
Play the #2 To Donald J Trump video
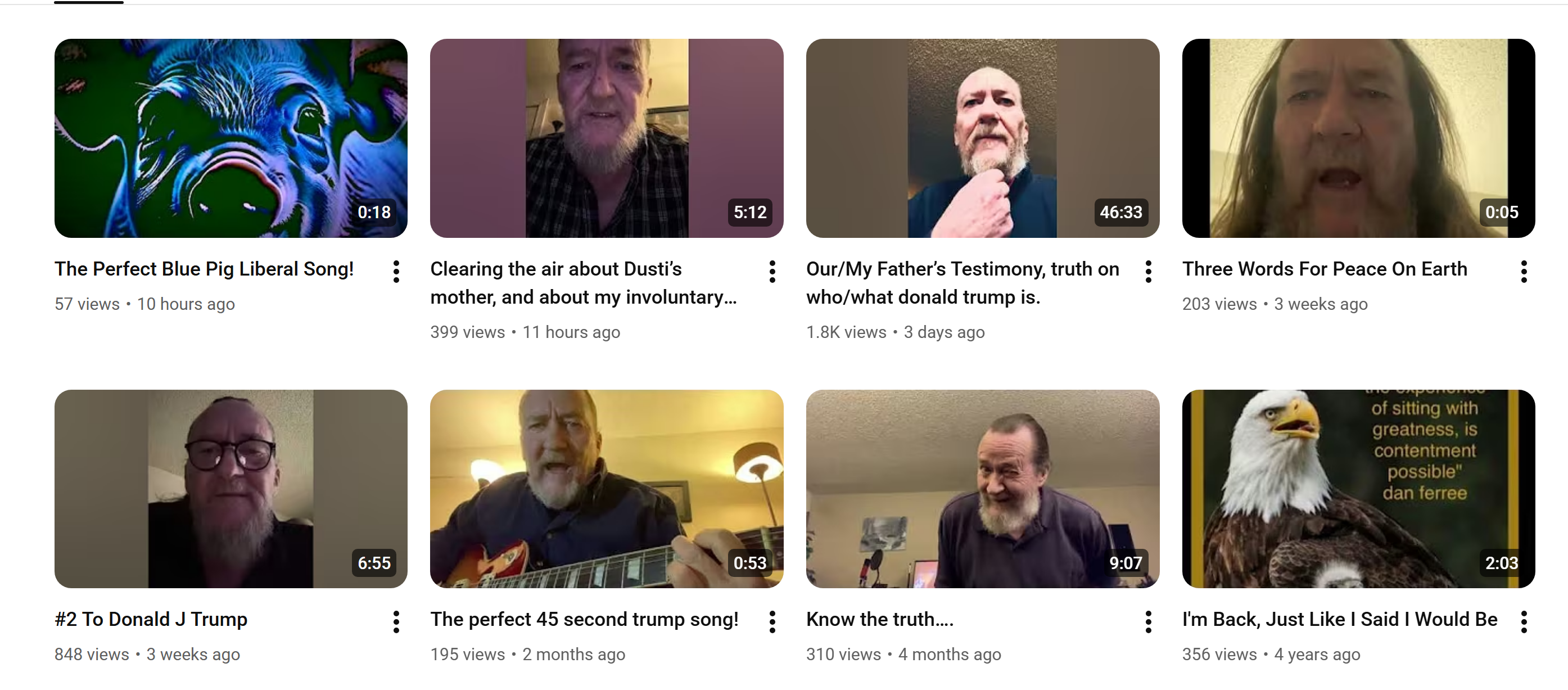point(231,489)
